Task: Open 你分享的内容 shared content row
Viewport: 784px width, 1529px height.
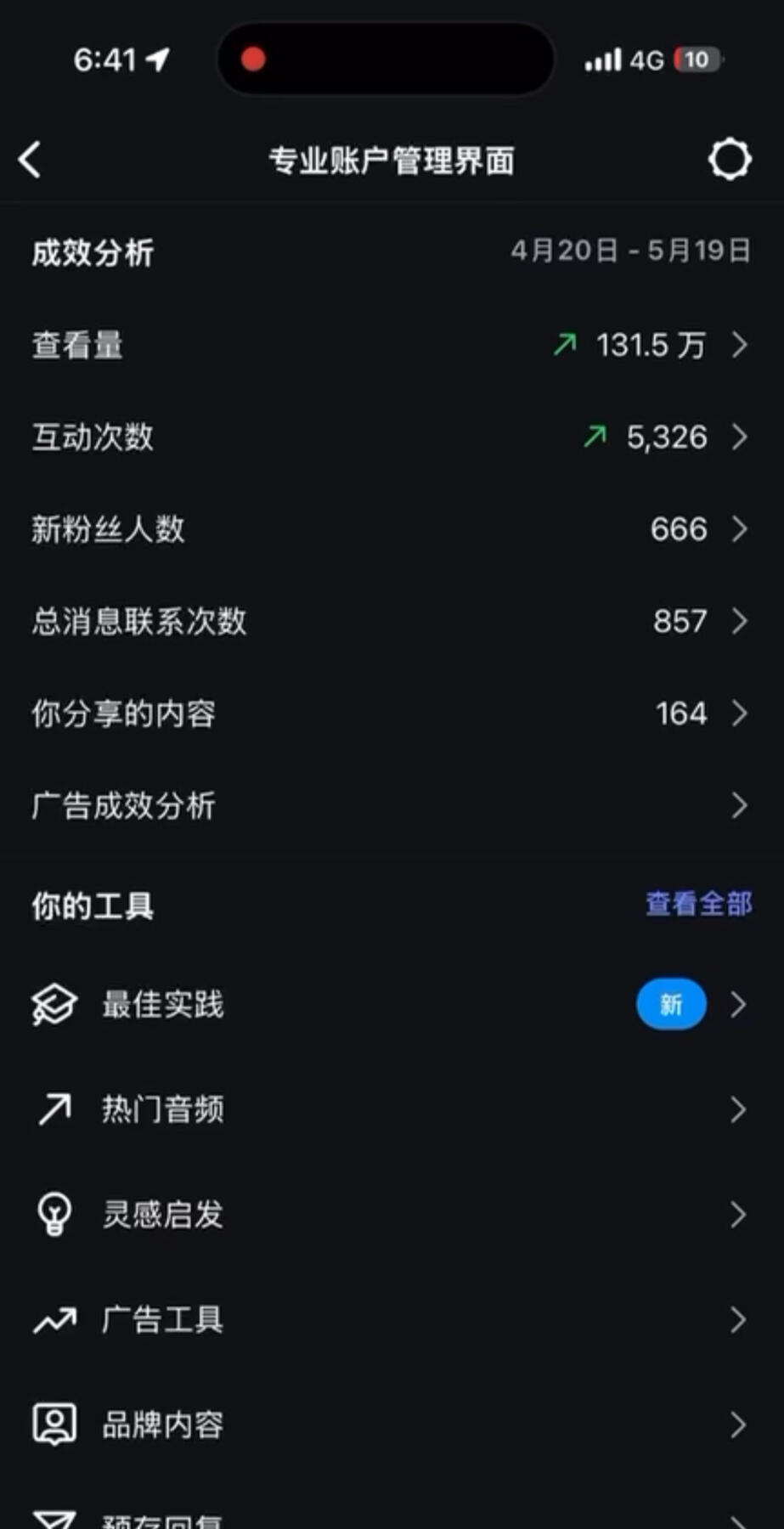Action: coord(391,714)
